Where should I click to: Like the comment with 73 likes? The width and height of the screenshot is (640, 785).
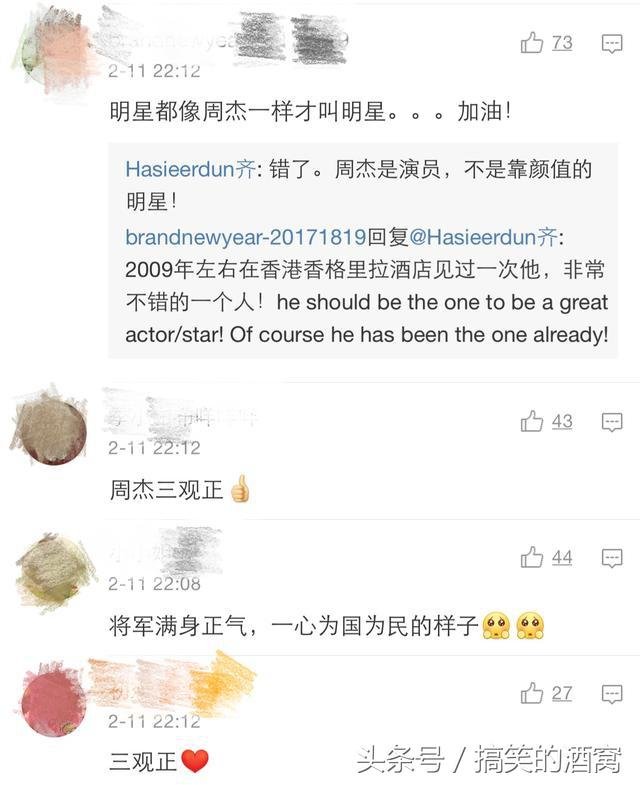tap(532, 42)
